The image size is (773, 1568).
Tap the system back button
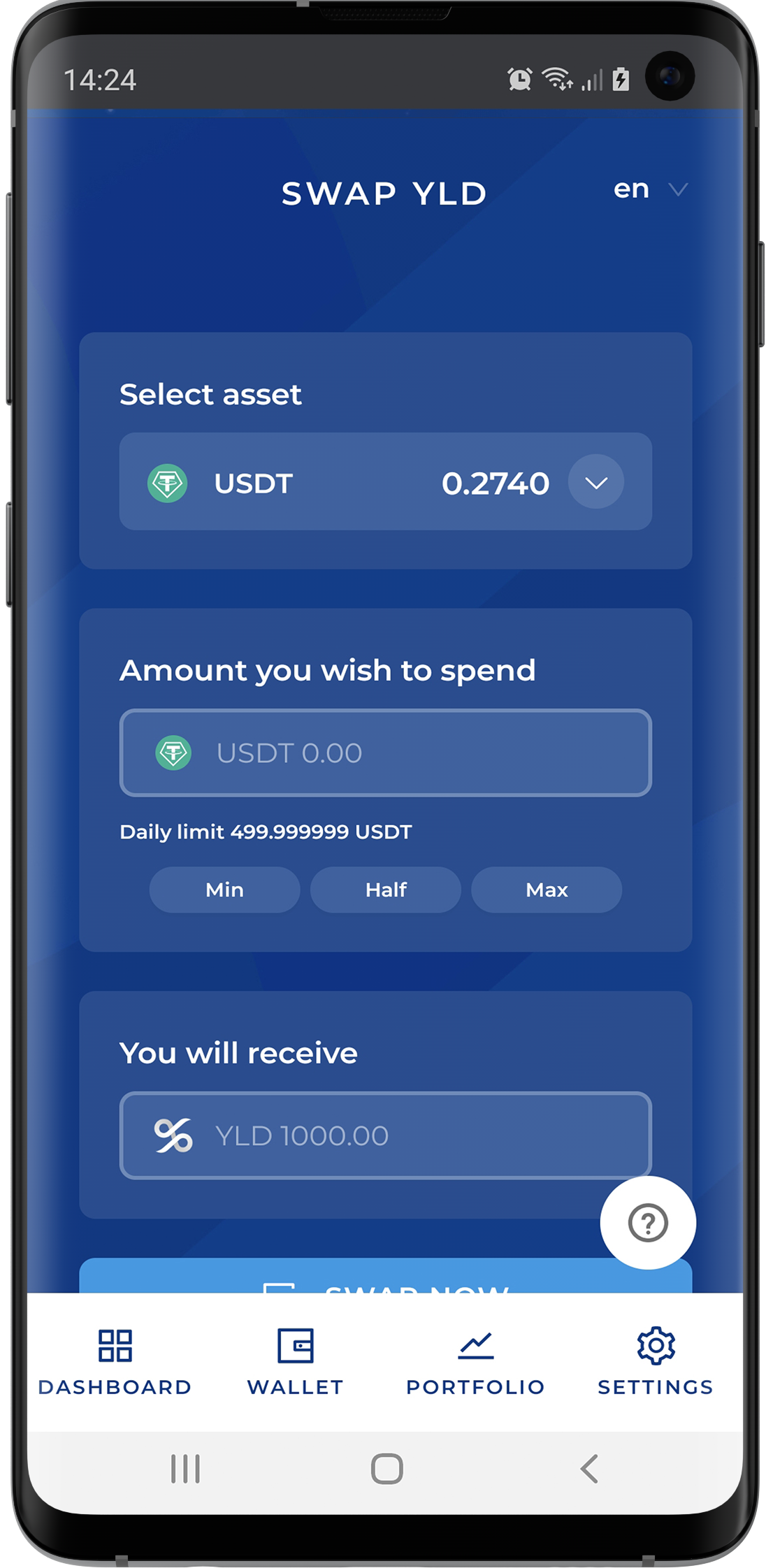tap(589, 1468)
